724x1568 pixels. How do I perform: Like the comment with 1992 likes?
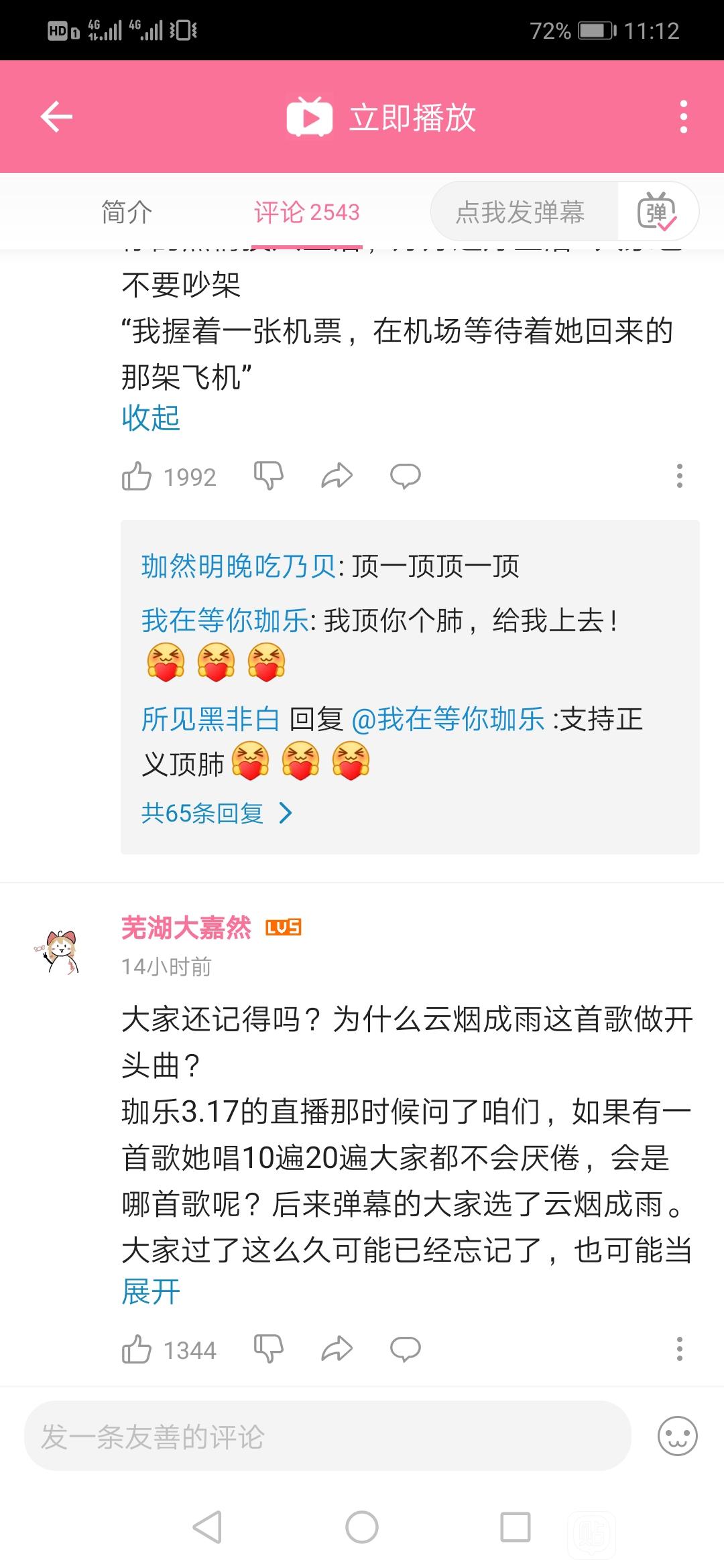[x=137, y=476]
